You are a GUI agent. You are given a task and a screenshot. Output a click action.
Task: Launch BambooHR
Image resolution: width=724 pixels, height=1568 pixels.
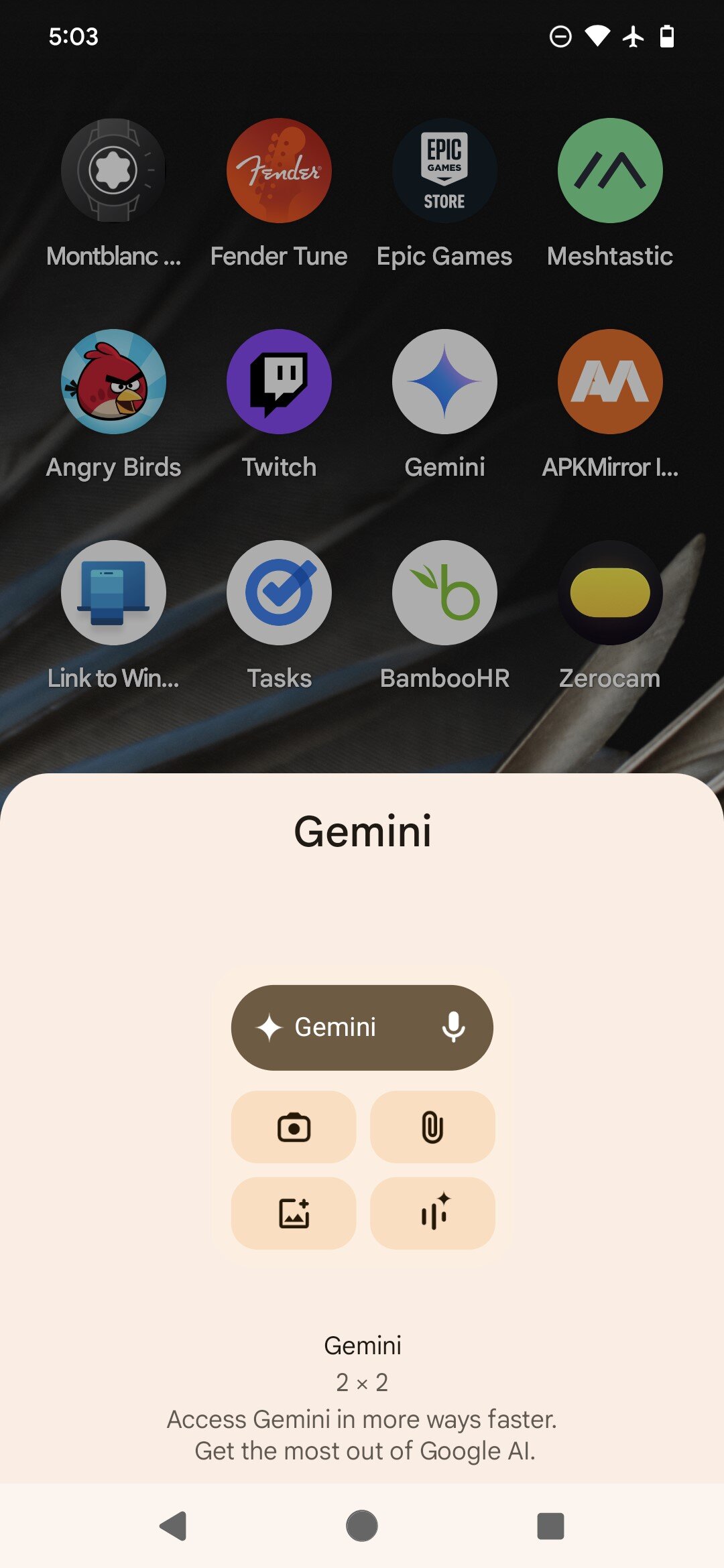pyautogui.click(x=444, y=593)
